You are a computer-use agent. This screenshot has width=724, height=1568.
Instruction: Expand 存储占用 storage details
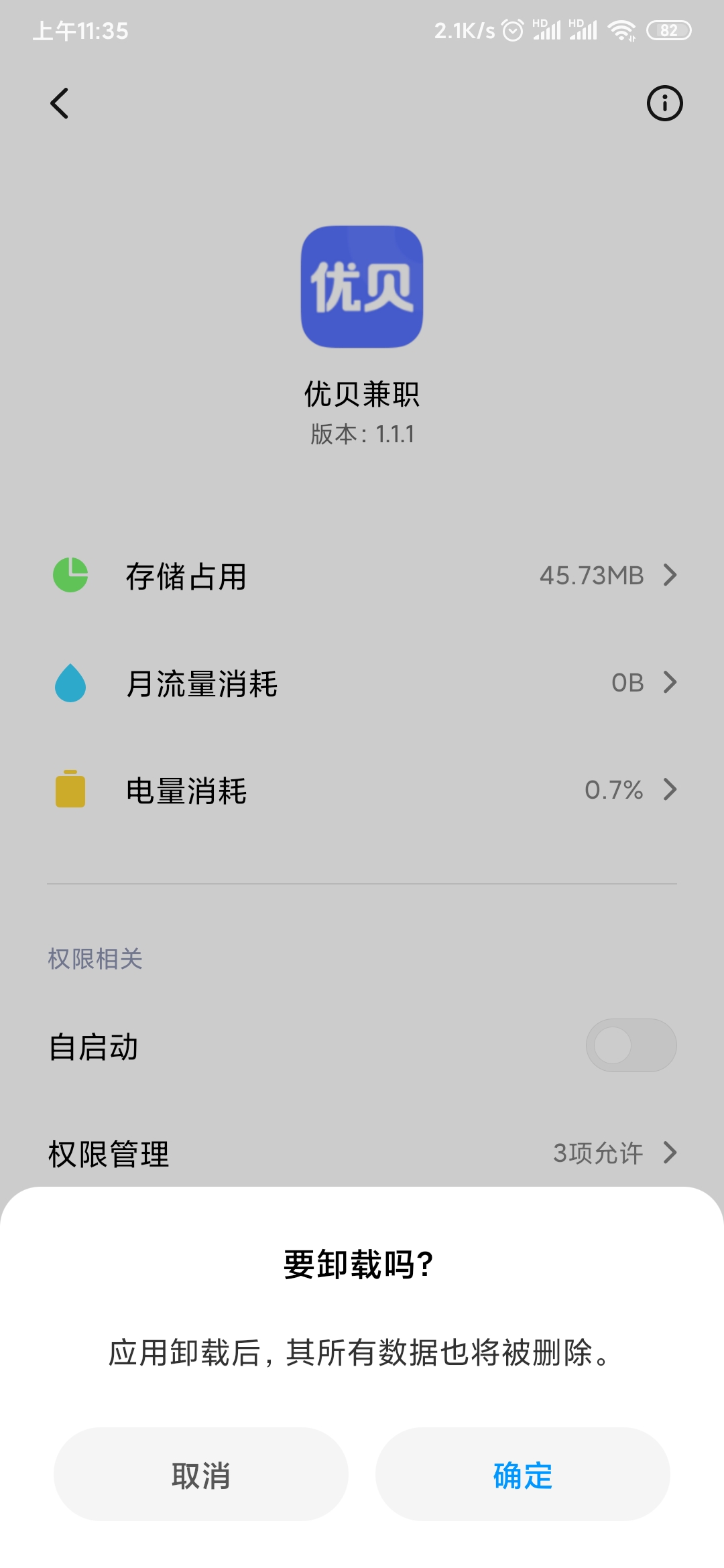pos(362,575)
